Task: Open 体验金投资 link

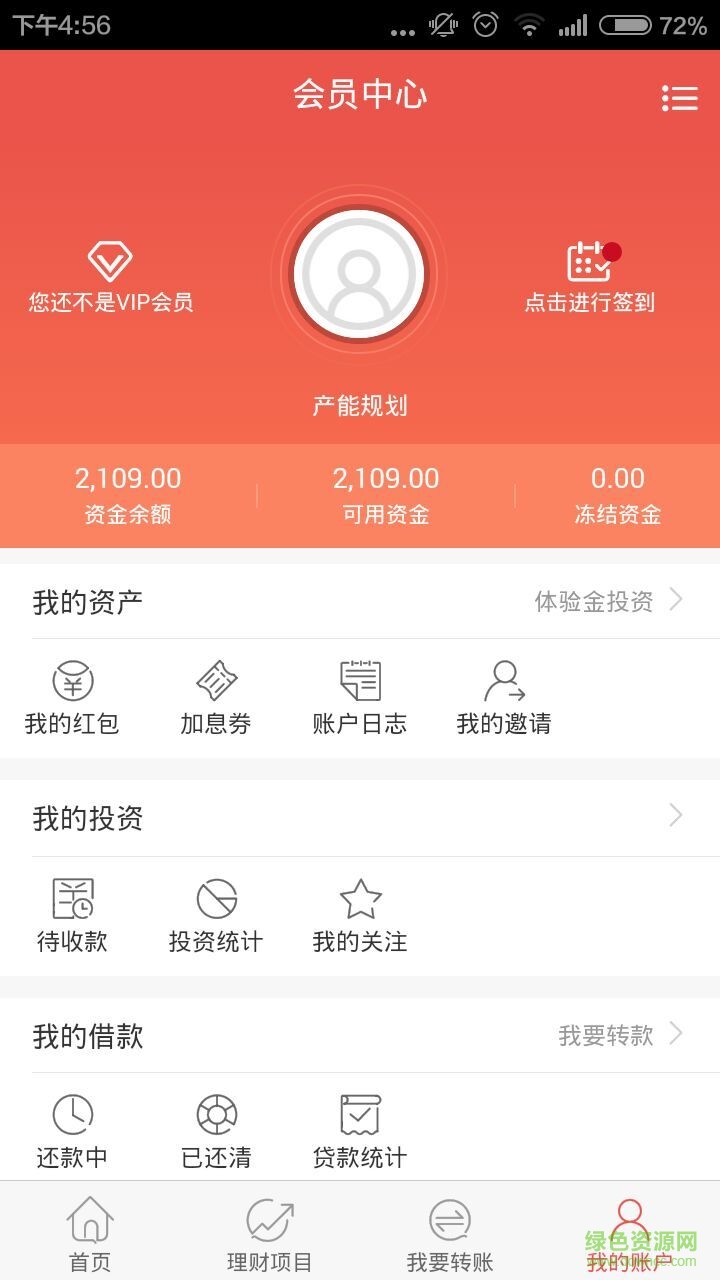Action: pyautogui.click(x=608, y=601)
